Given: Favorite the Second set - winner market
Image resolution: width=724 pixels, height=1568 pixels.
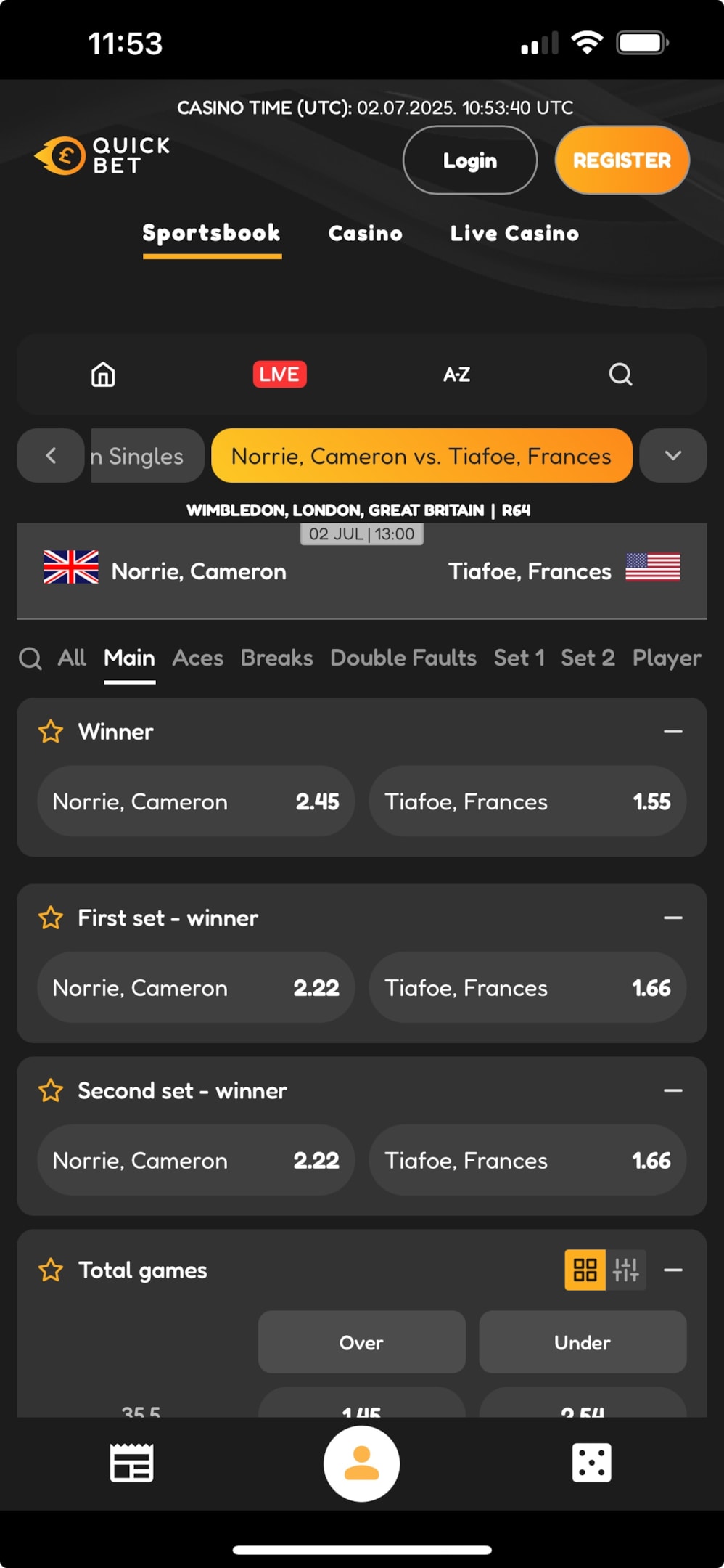Looking at the screenshot, I should pos(51,1090).
